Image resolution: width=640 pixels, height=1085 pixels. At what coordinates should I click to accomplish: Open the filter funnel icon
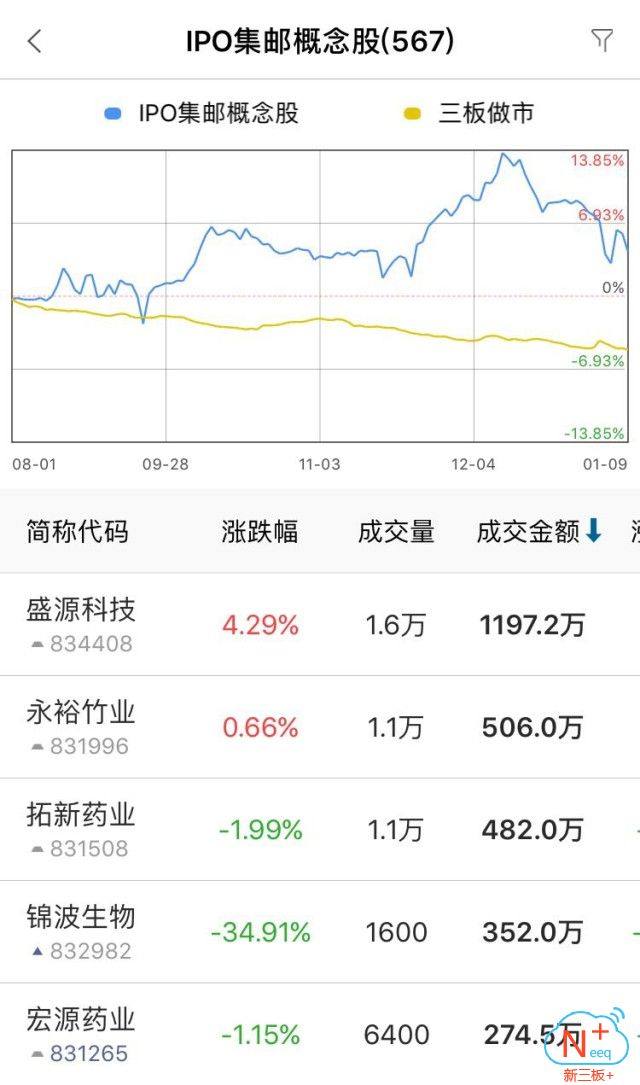coord(601,40)
